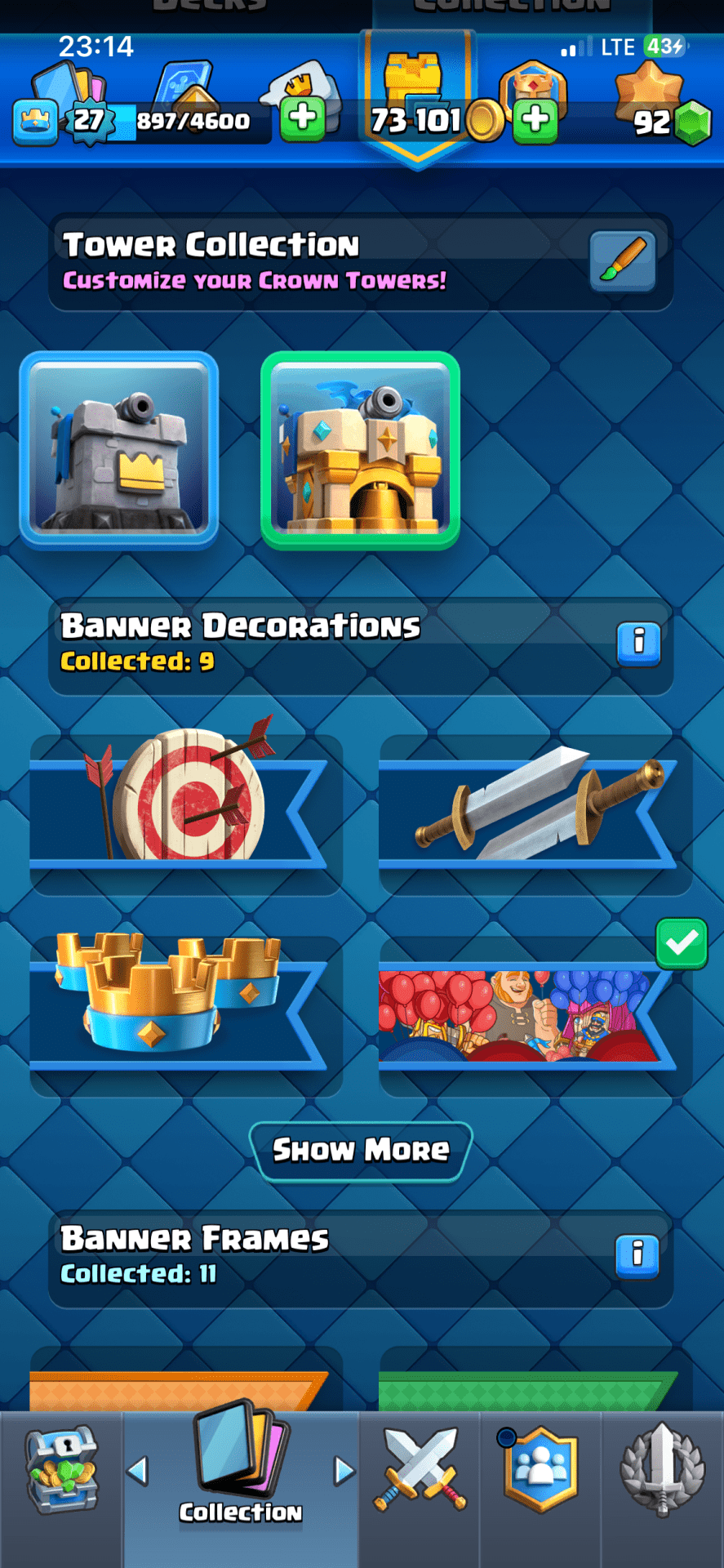Tap Show More banner decorations
The image size is (724, 1568).
(x=361, y=1151)
